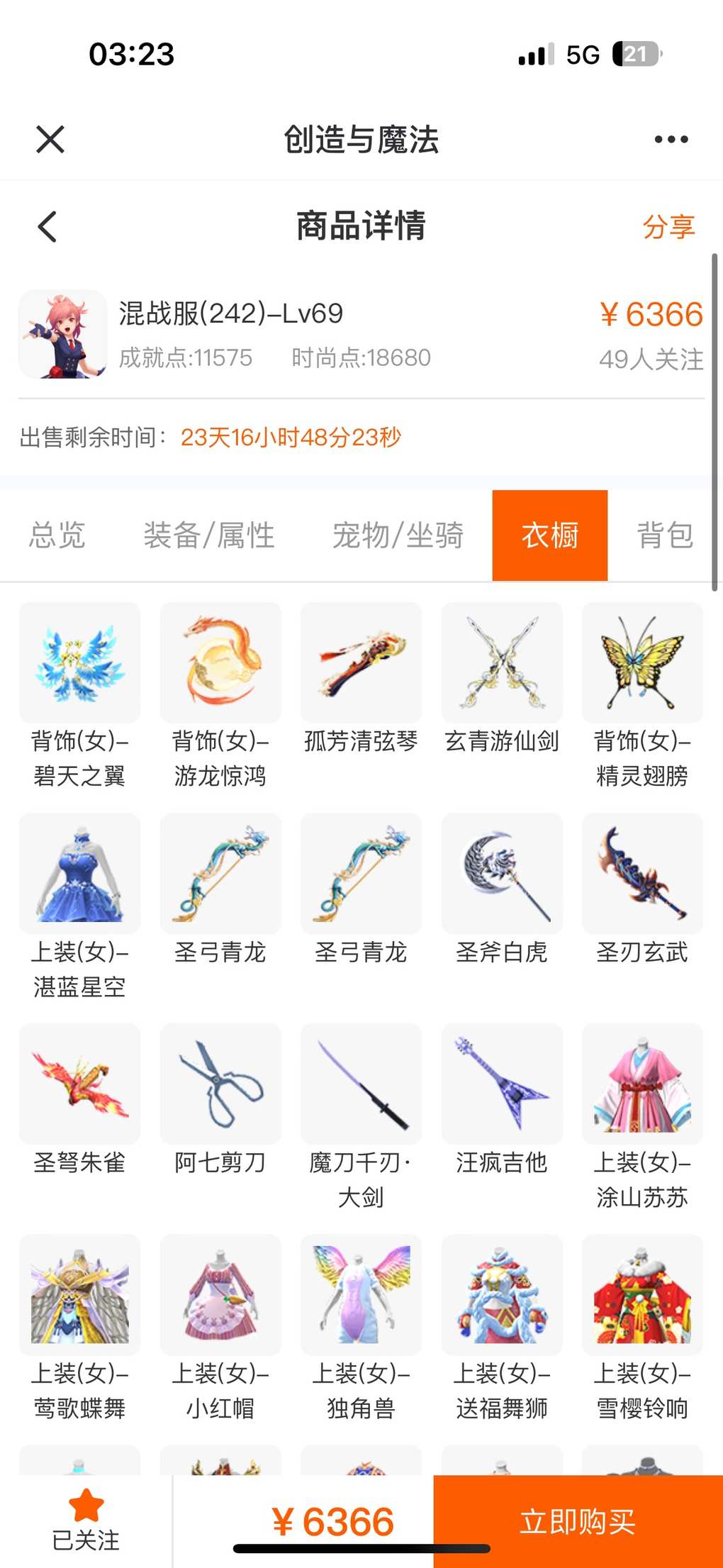This screenshot has width=723, height=1568.
Task: Open the three-dot overflow menu
Action: [671, 139]
